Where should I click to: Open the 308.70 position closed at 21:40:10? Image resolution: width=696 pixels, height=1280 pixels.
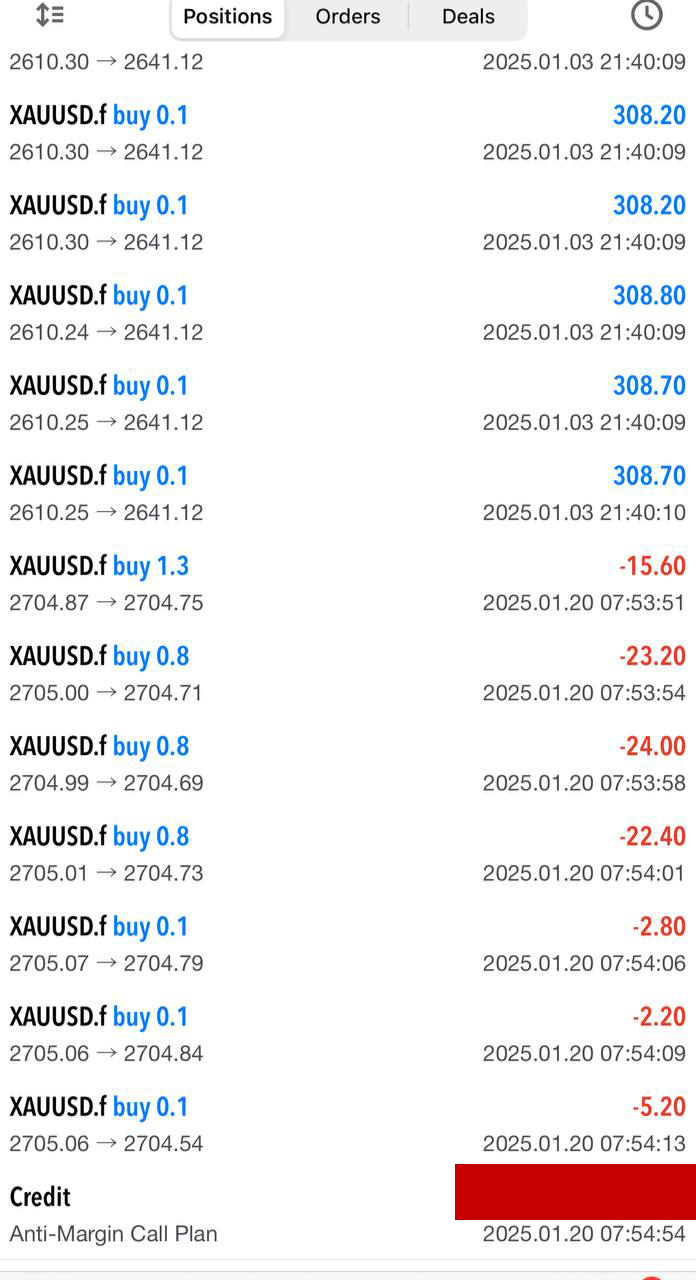pyautogui.click(x=348, y=493)
